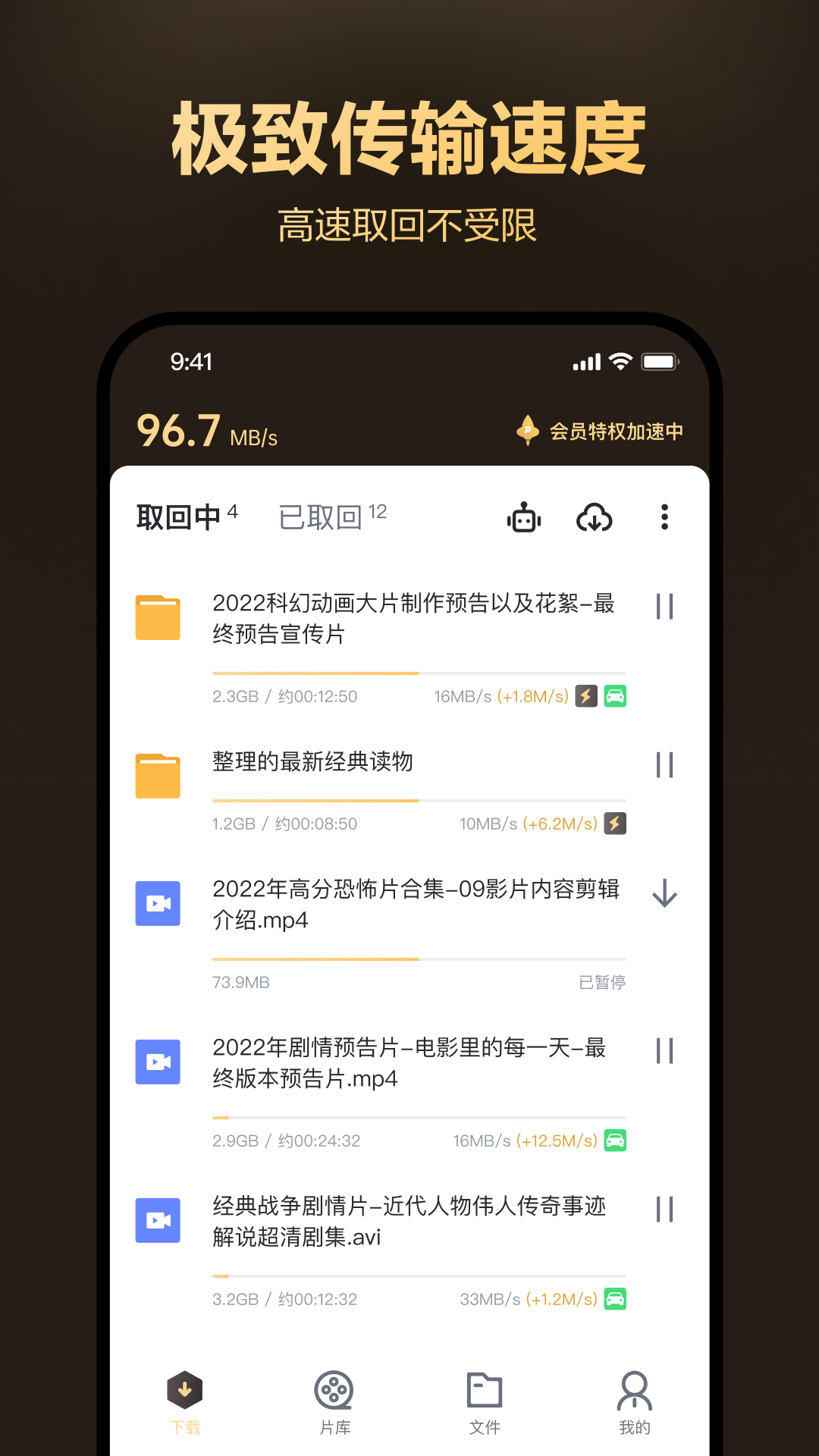Click the rocket icon beside 会员特权加速中
This screenshot has width=819, height=1456.
coord(527,429)
